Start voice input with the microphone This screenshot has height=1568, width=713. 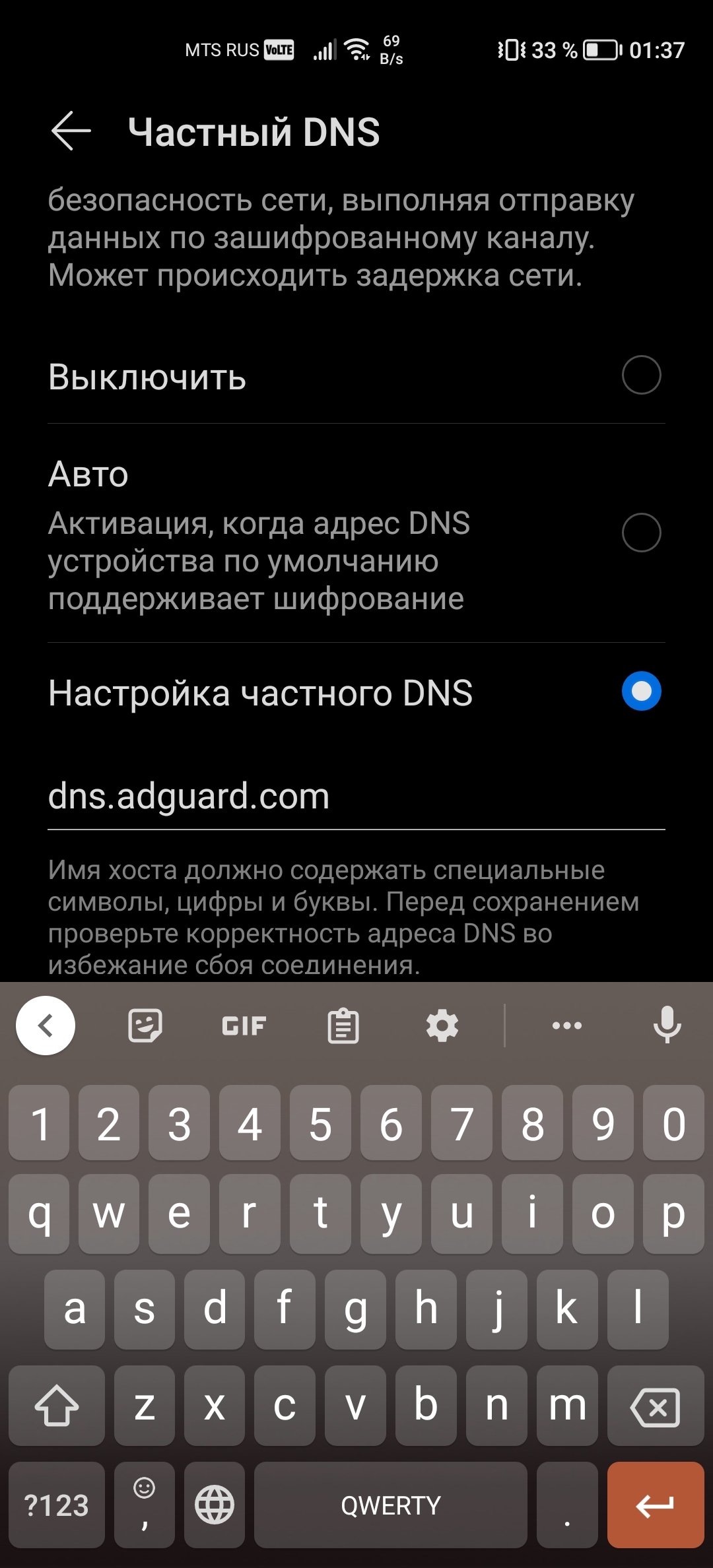point(667,1025)
